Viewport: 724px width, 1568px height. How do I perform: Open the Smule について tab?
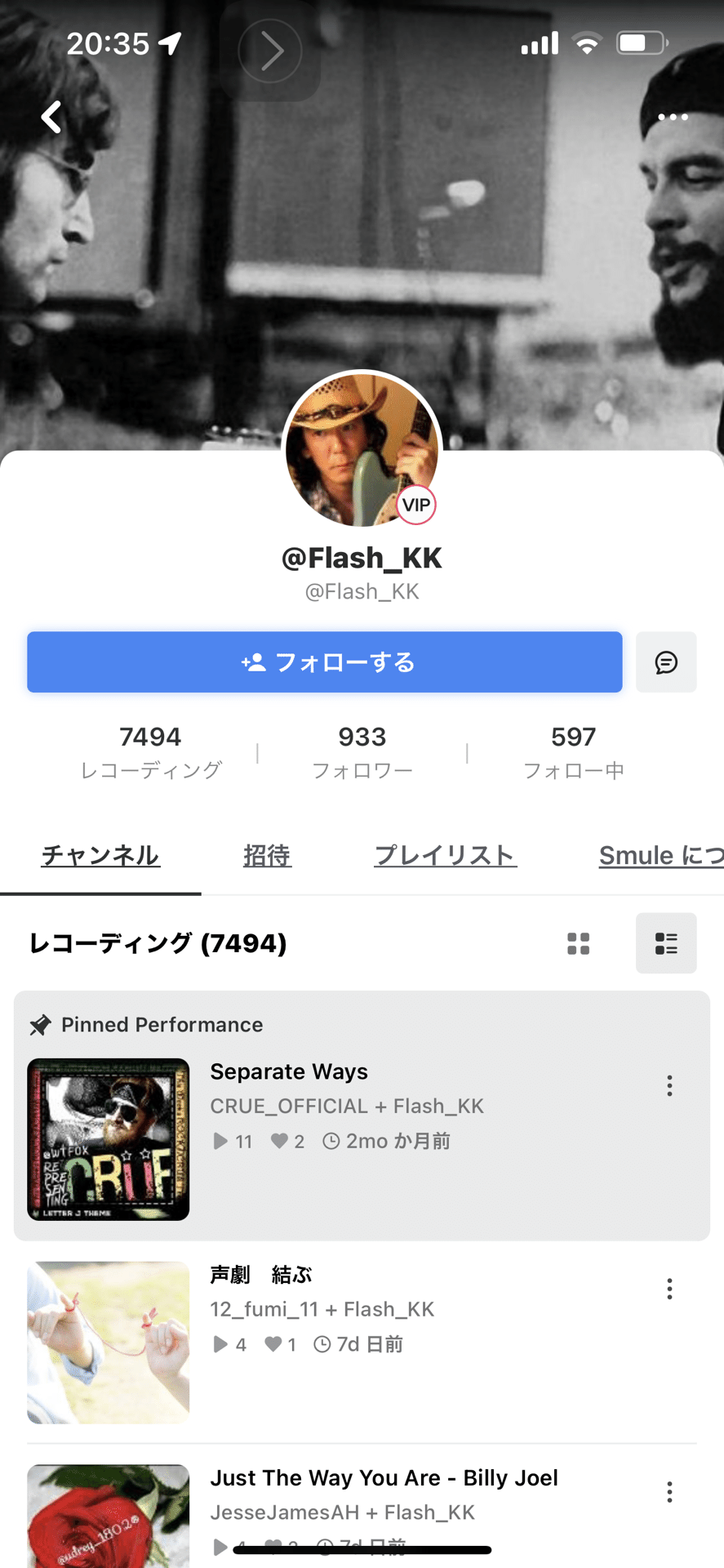tap(660, 855)
